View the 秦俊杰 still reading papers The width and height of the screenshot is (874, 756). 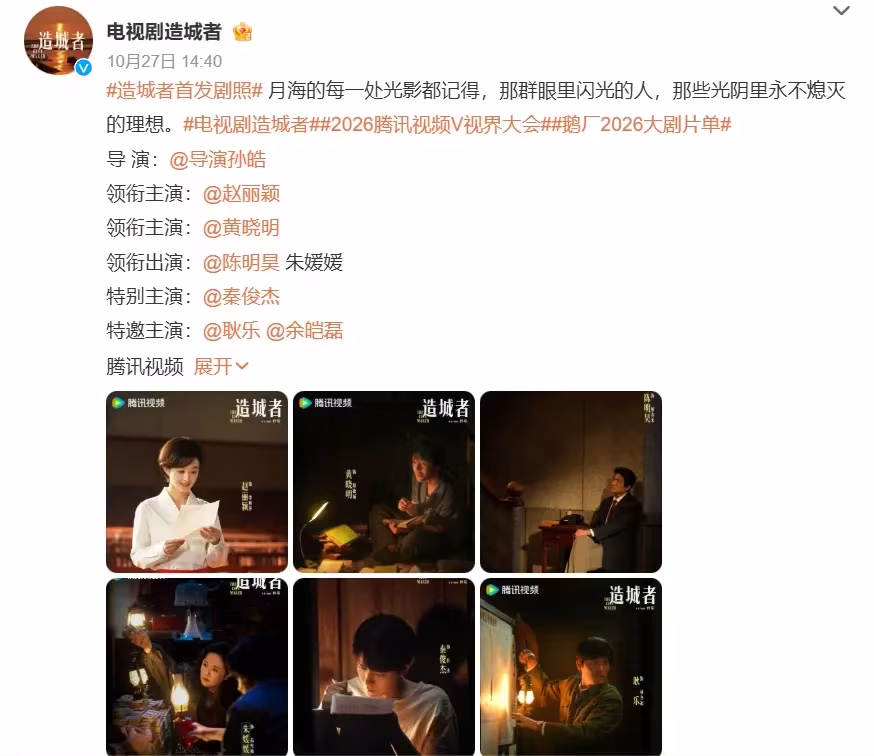point(383,666)
